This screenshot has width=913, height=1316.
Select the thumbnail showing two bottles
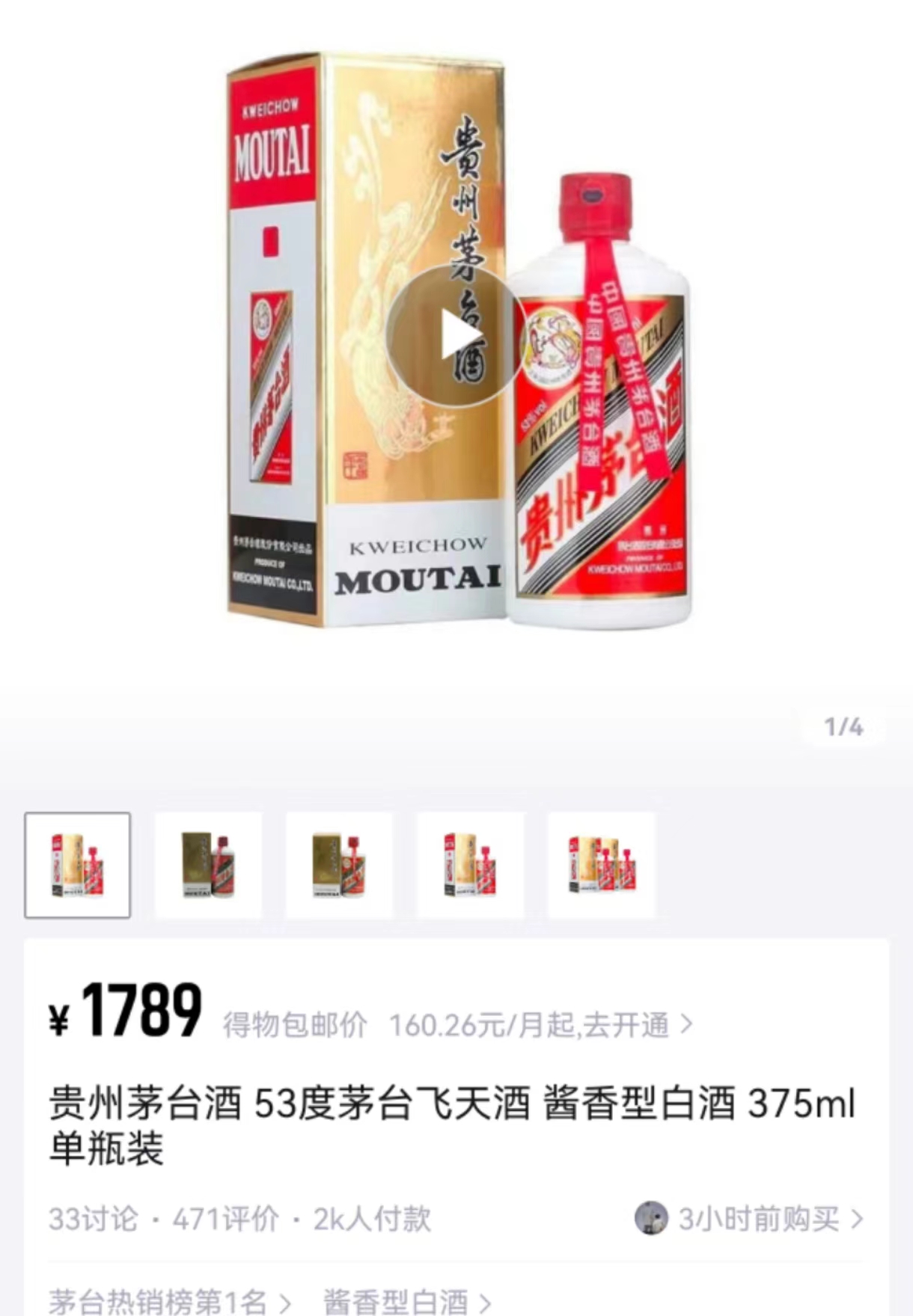pos(601,865)
